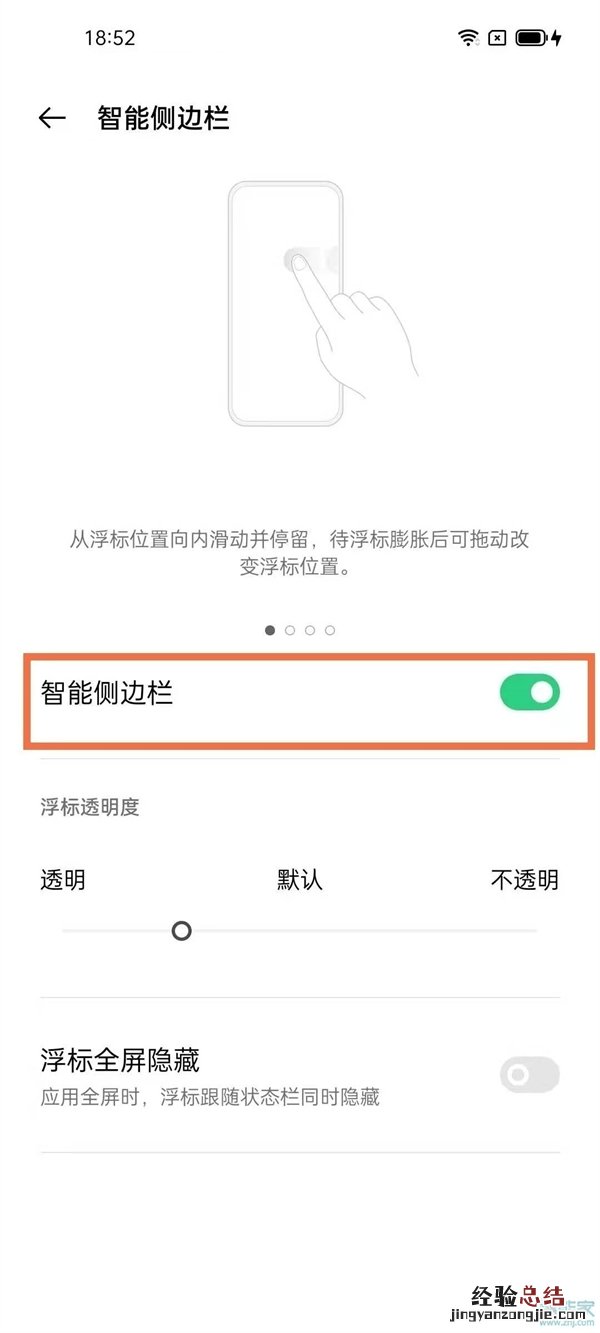Jump to the second tutorial page dot
Screen dimensions: 600x1333
(290, 630)
